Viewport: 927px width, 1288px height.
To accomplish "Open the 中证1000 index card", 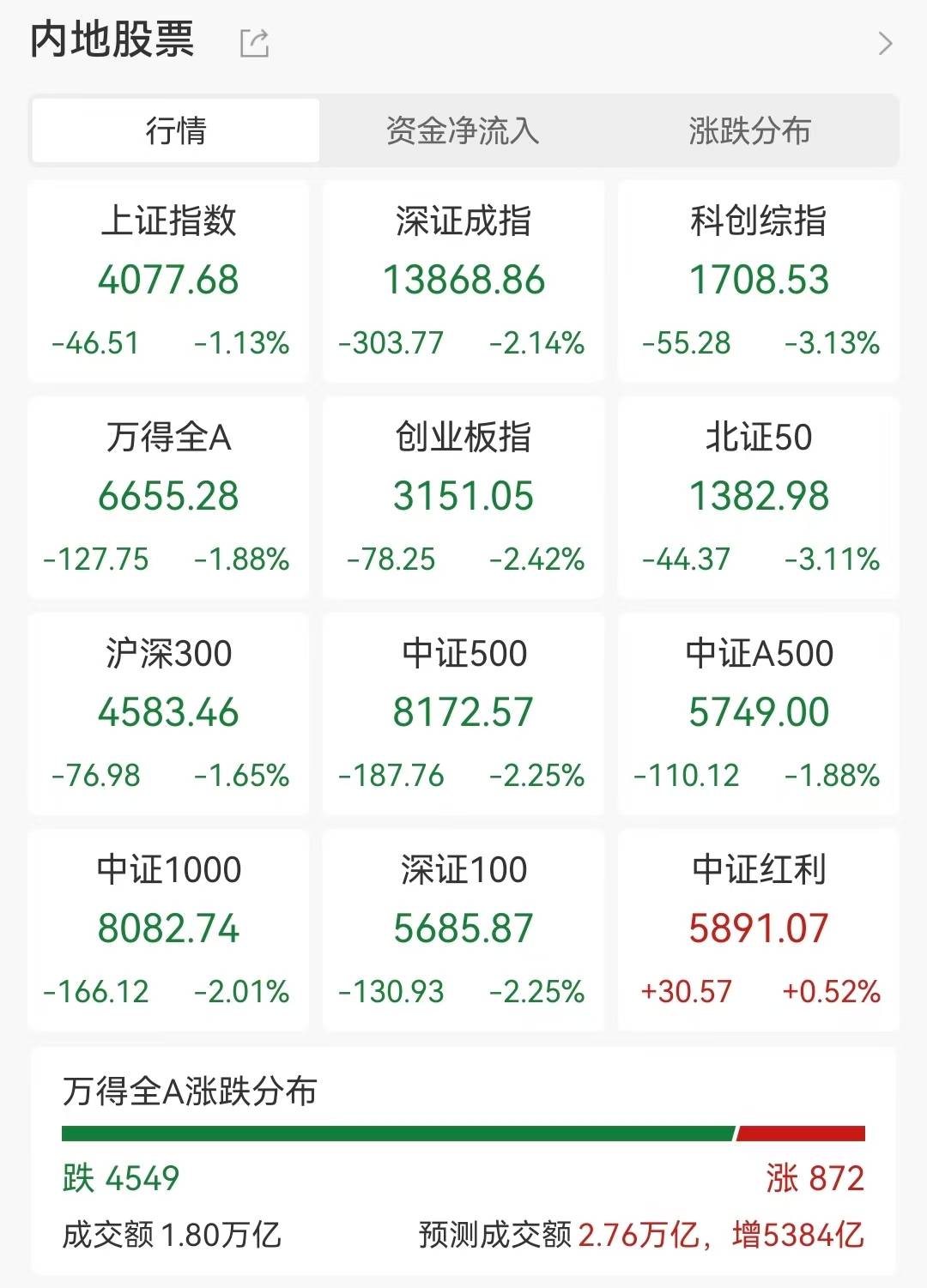I will pos(168,930).
